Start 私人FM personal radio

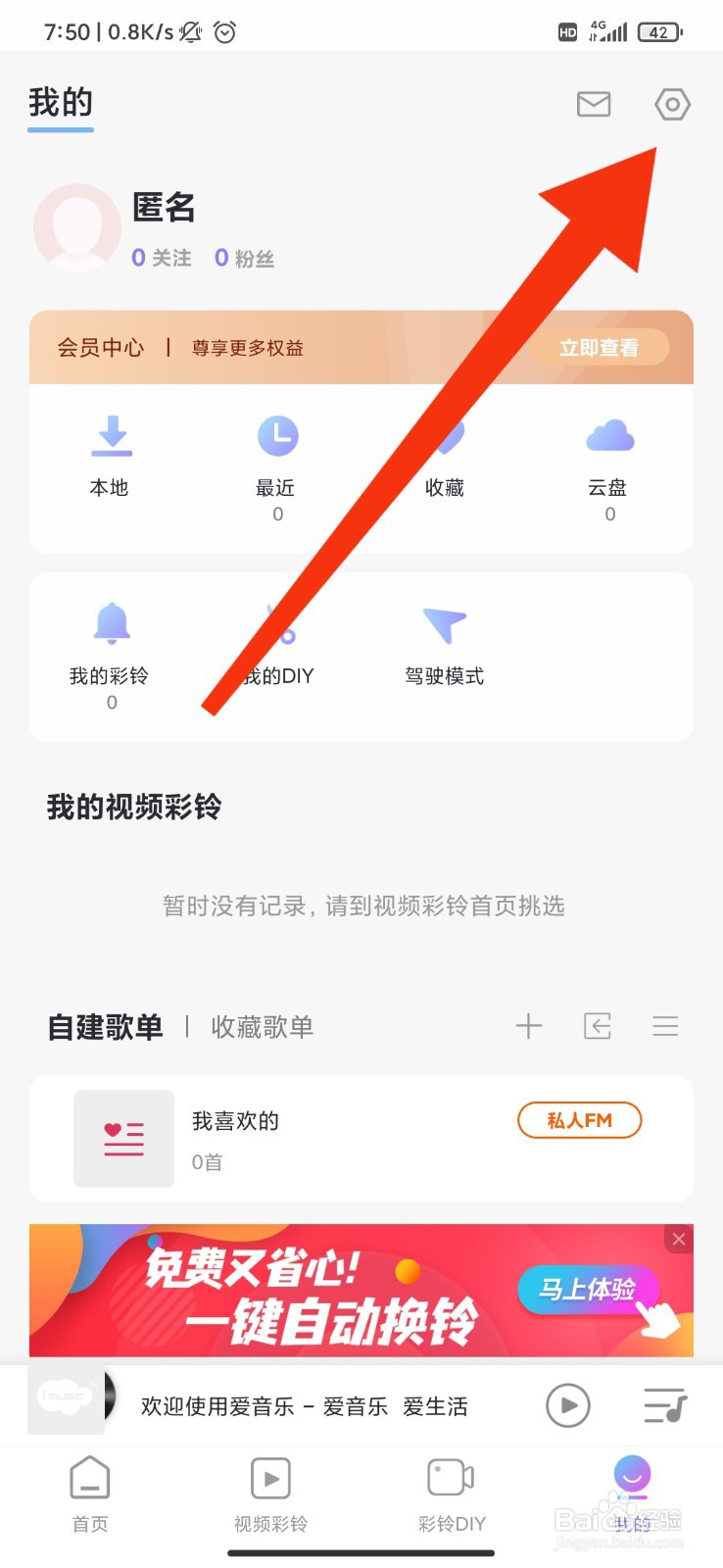point(579,1119)
